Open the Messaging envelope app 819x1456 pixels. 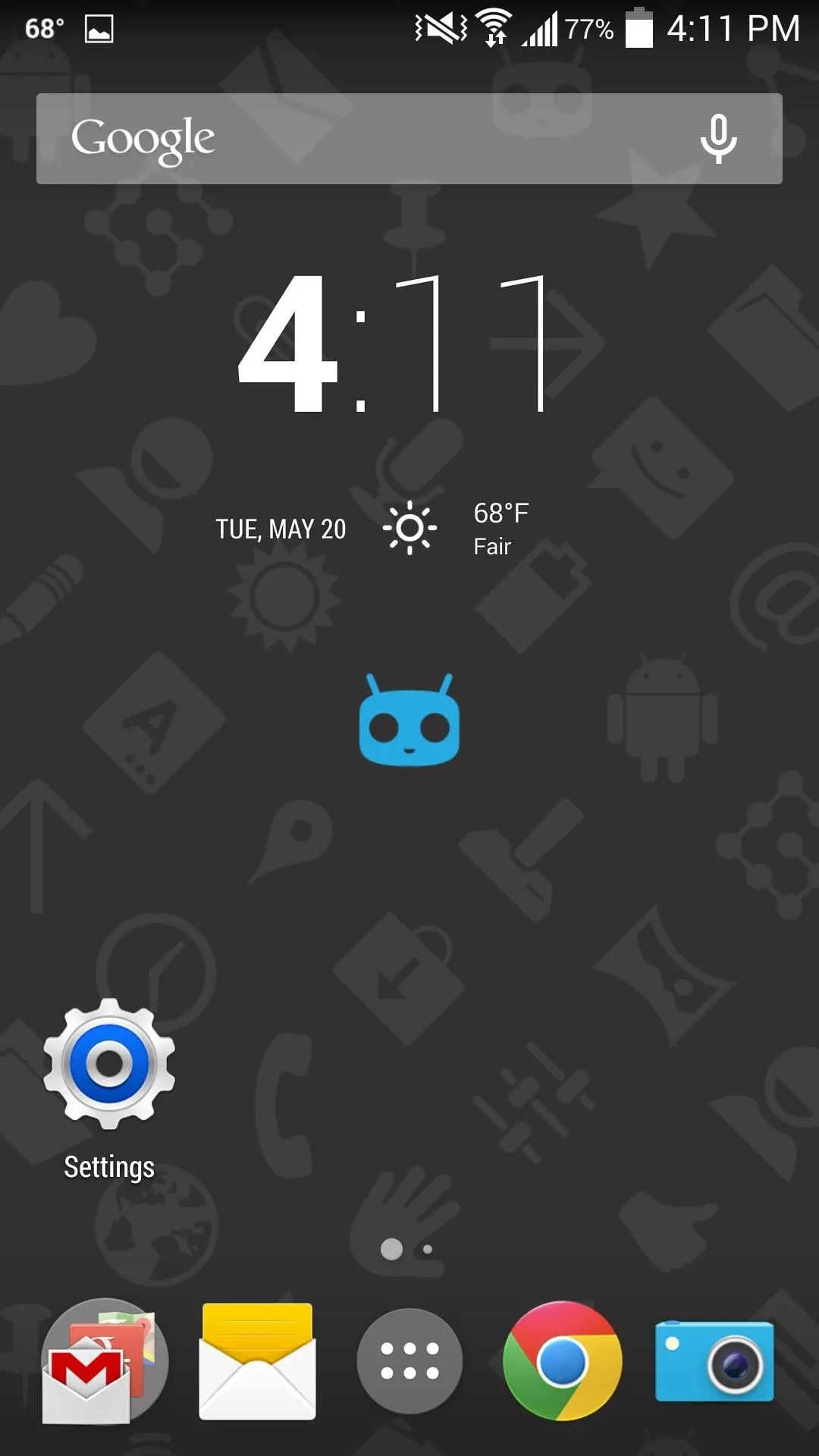point(257,1361)
